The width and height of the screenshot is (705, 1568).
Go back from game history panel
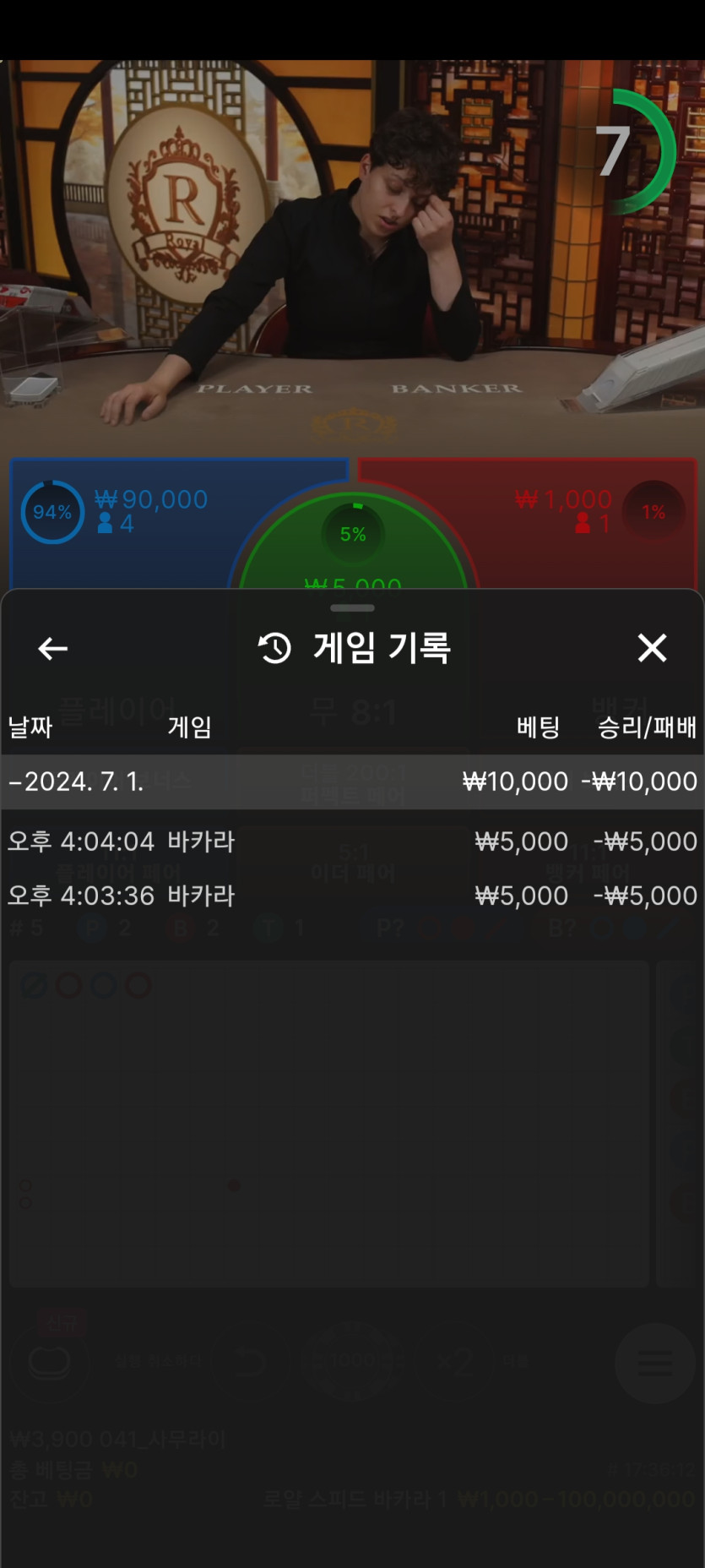pyautogui.click(x=52, y=649)
